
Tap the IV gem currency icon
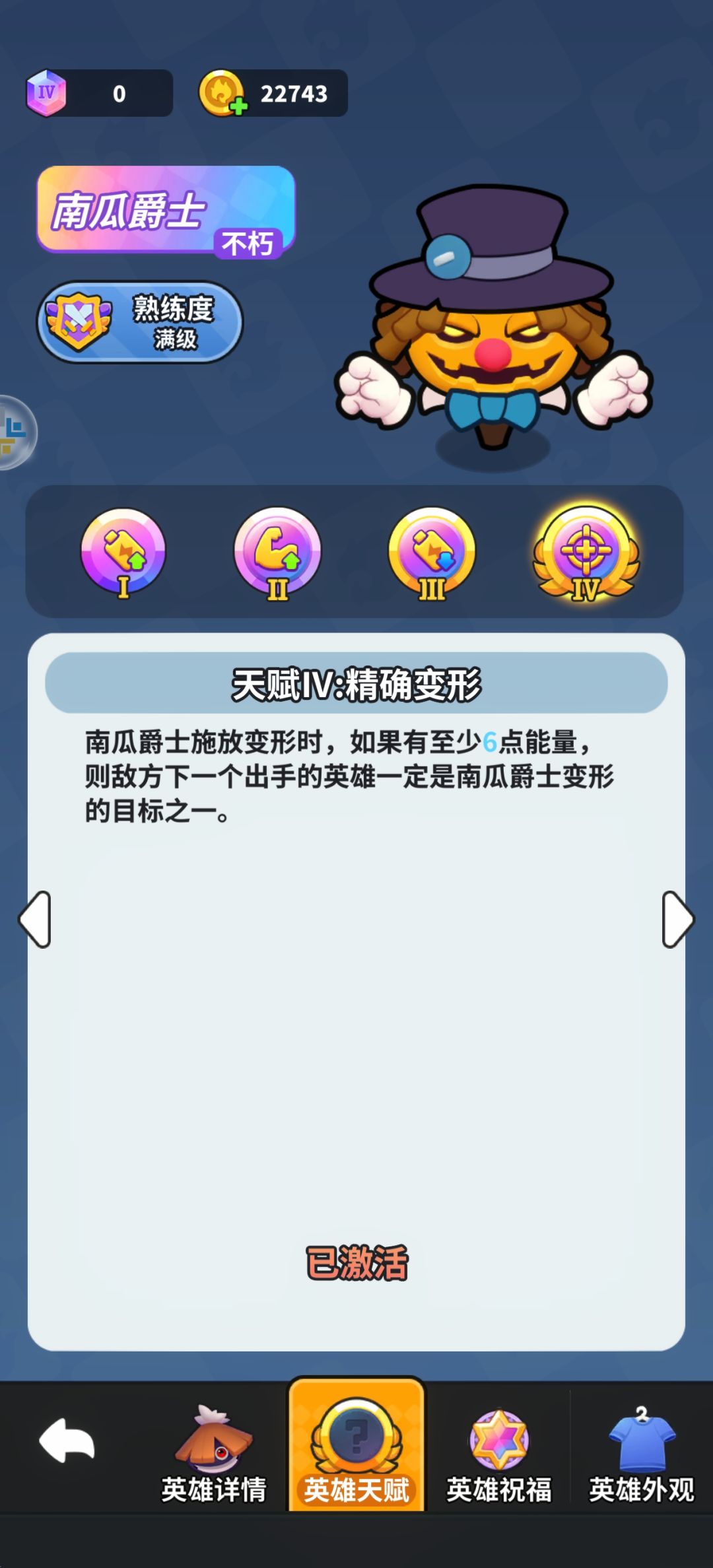tap(48, 92)
